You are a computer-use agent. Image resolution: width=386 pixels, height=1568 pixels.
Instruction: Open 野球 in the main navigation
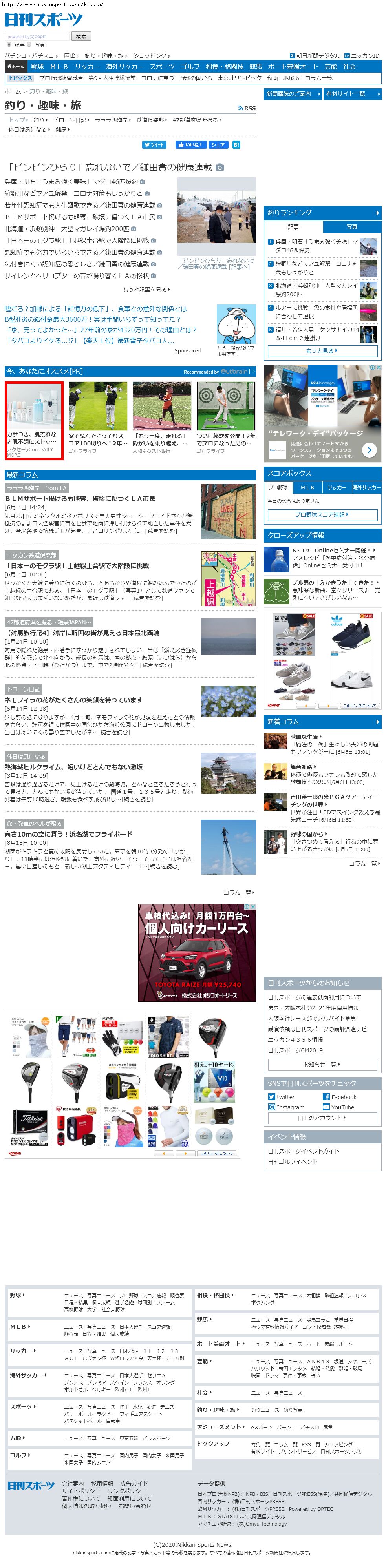point(38,66)
